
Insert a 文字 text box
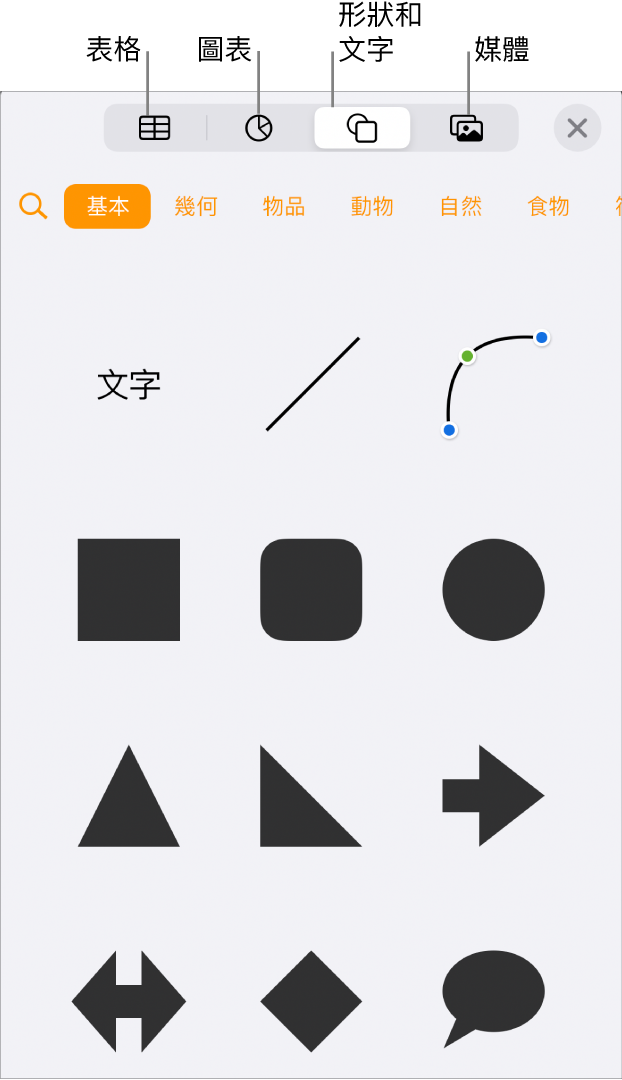click(x=129, y=385)
